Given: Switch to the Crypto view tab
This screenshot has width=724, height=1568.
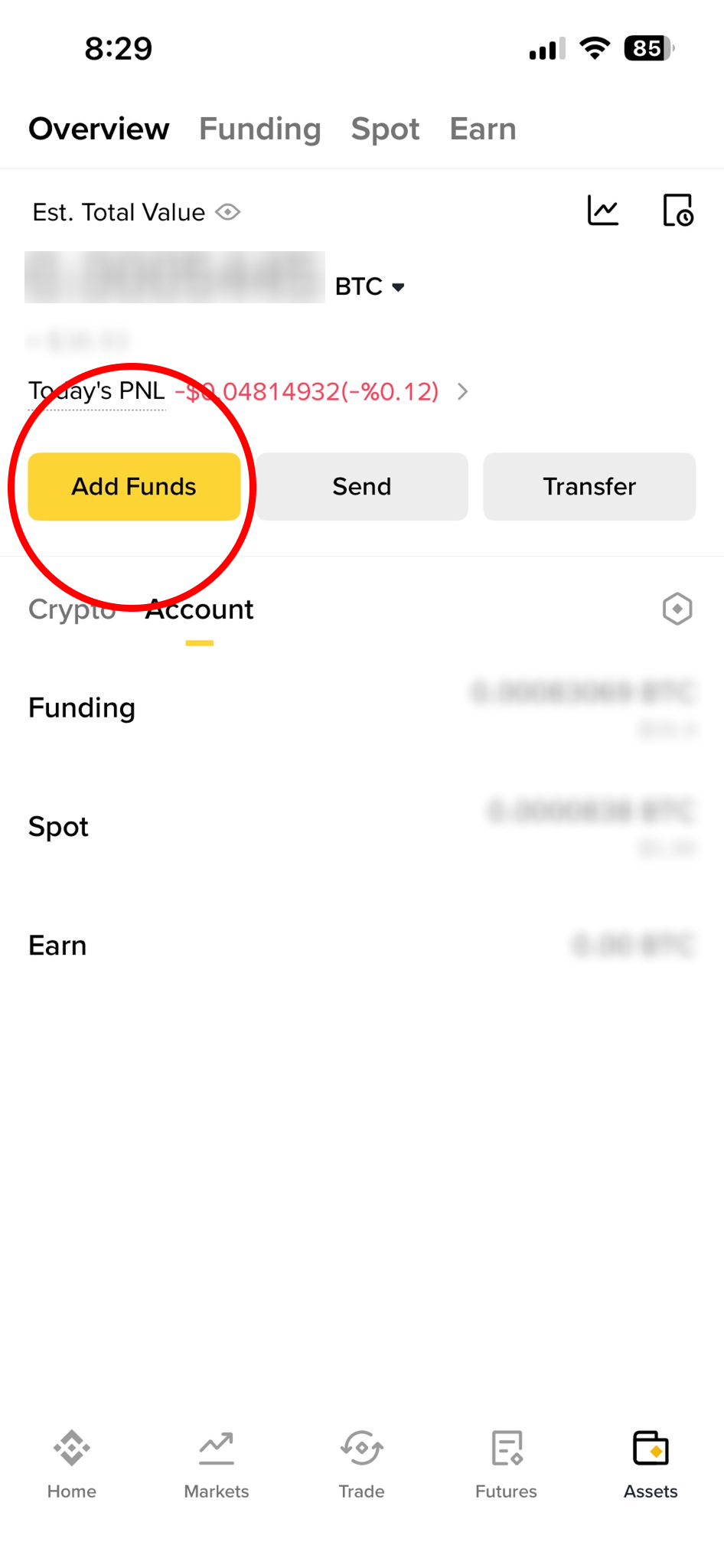Looking at the screenshot, I should 71,609.
